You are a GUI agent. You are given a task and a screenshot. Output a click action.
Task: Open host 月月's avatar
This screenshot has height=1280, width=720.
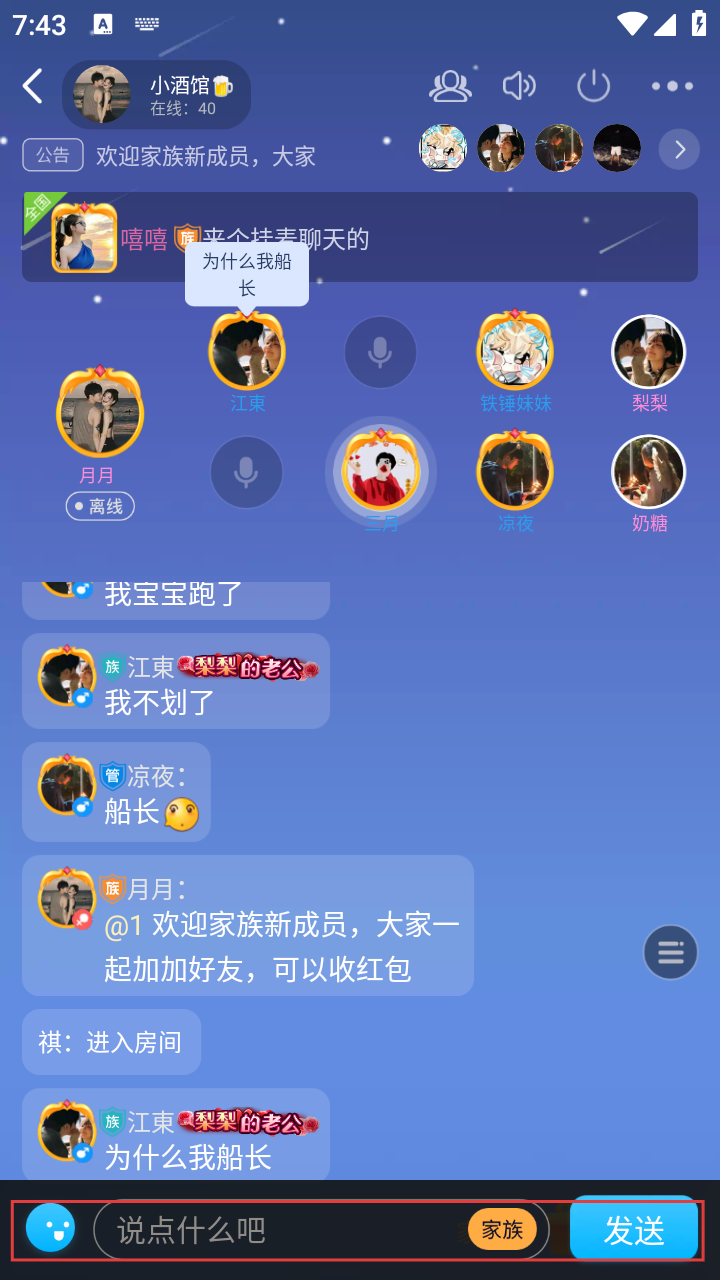coord(99,412)
